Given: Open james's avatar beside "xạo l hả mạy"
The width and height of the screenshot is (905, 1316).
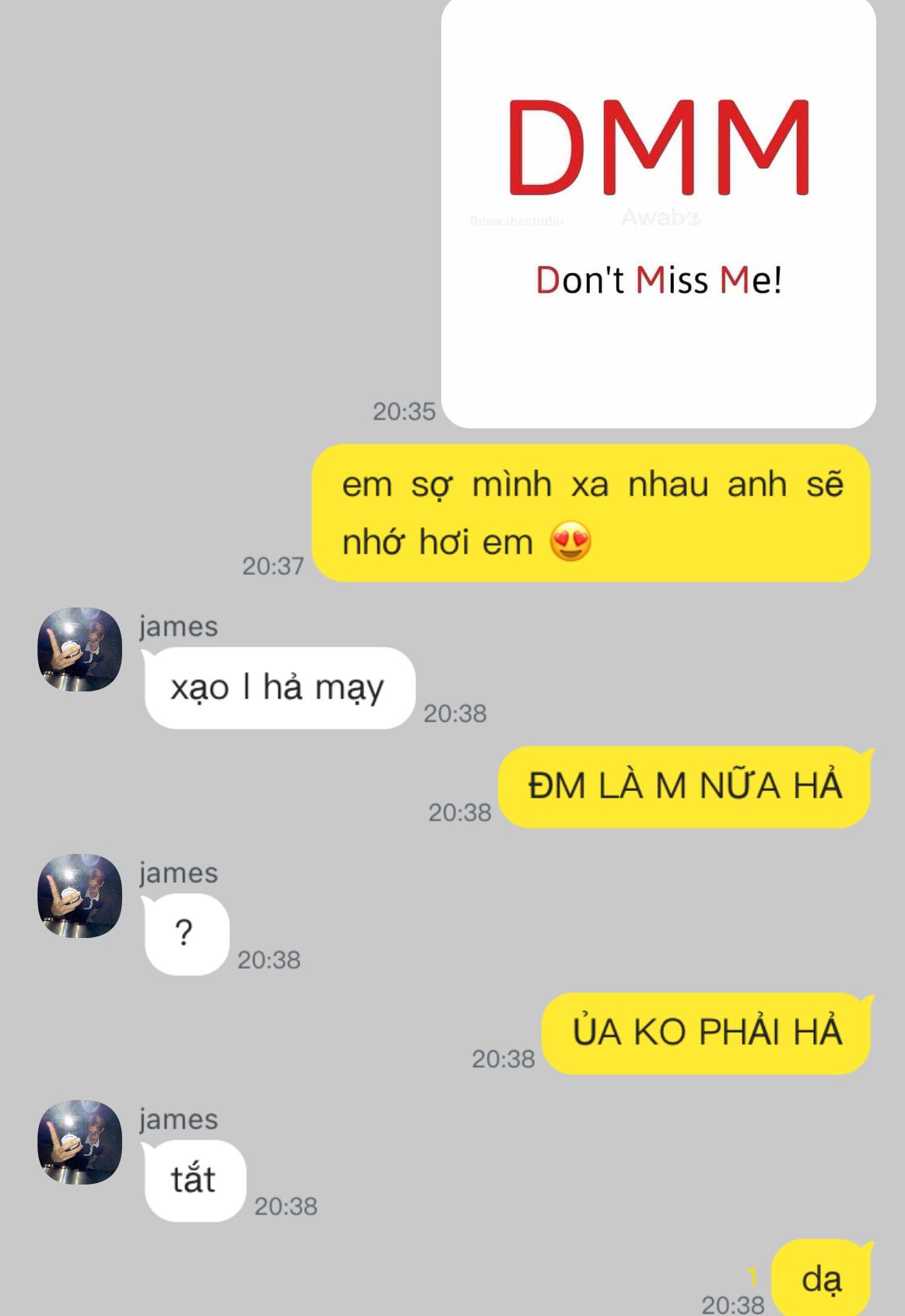Looking at the screenshot, I should pyautogui.click(x=79, y=649).
